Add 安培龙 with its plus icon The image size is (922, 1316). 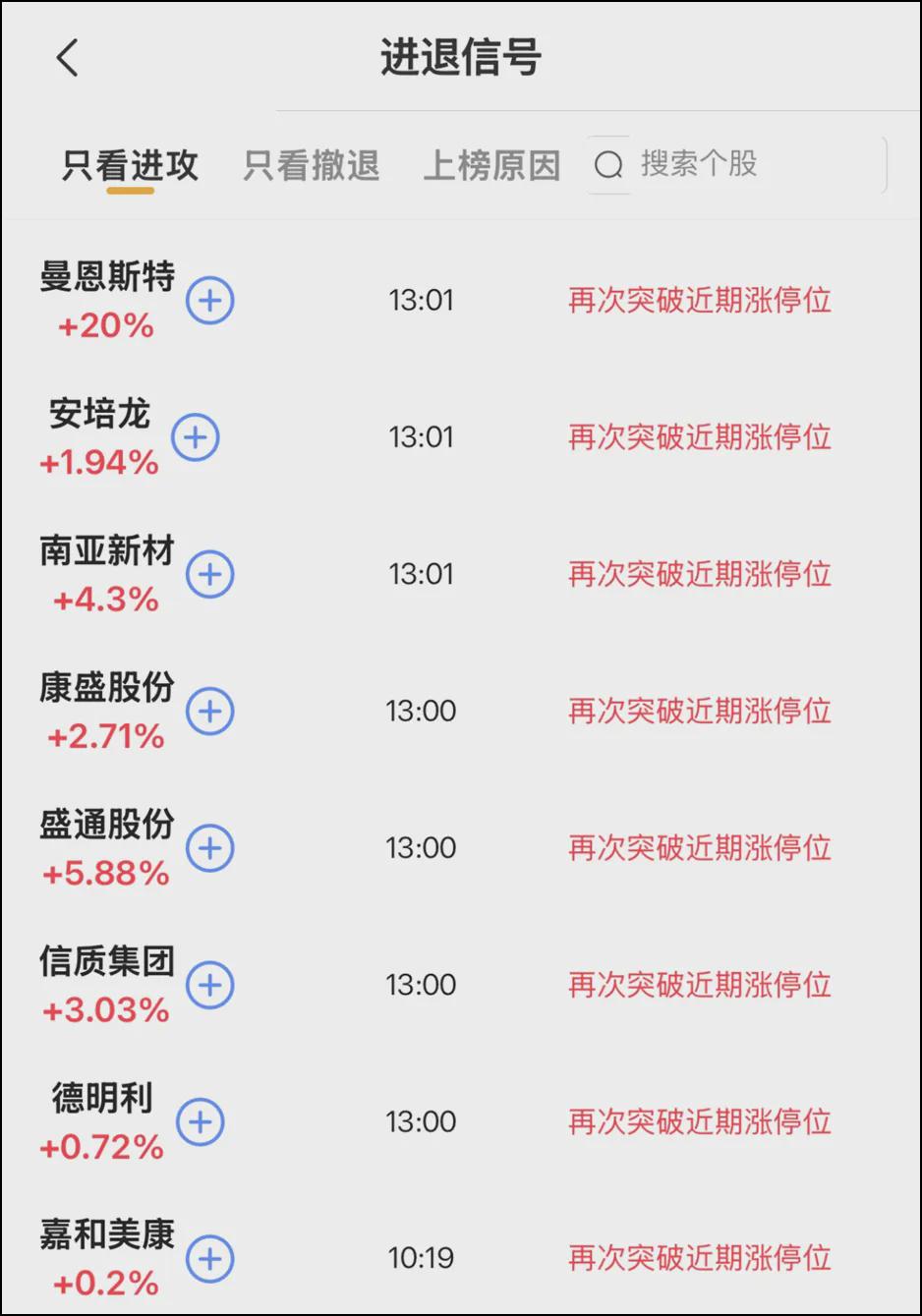coord(196,437)
